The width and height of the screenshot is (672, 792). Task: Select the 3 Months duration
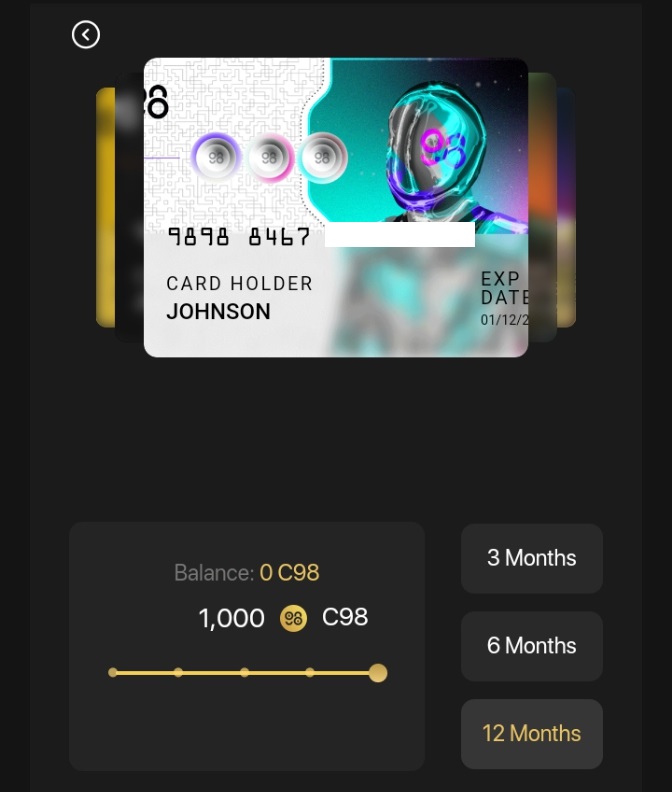531,558
